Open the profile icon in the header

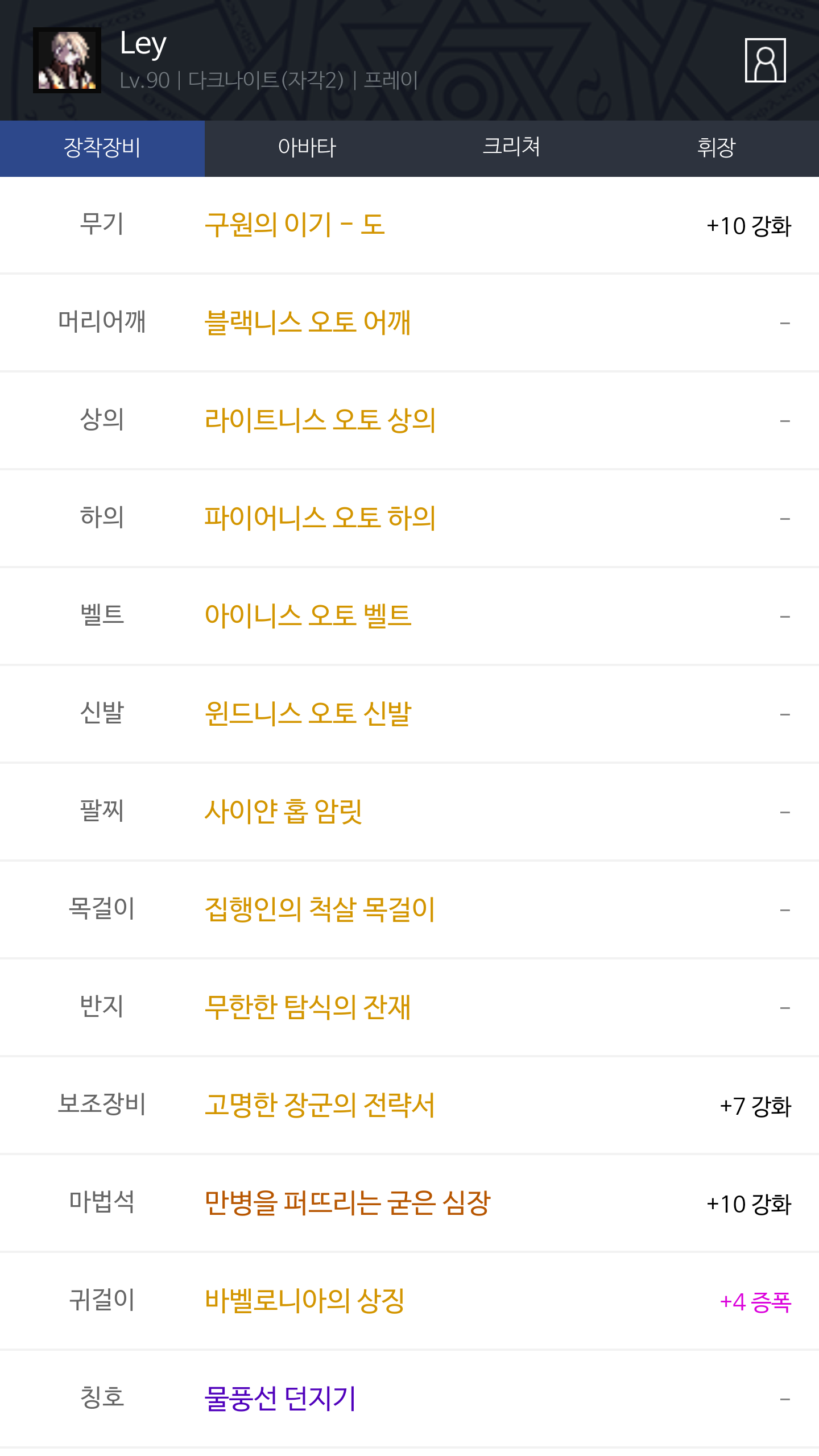pyautogui.click(x=765, y=60)
